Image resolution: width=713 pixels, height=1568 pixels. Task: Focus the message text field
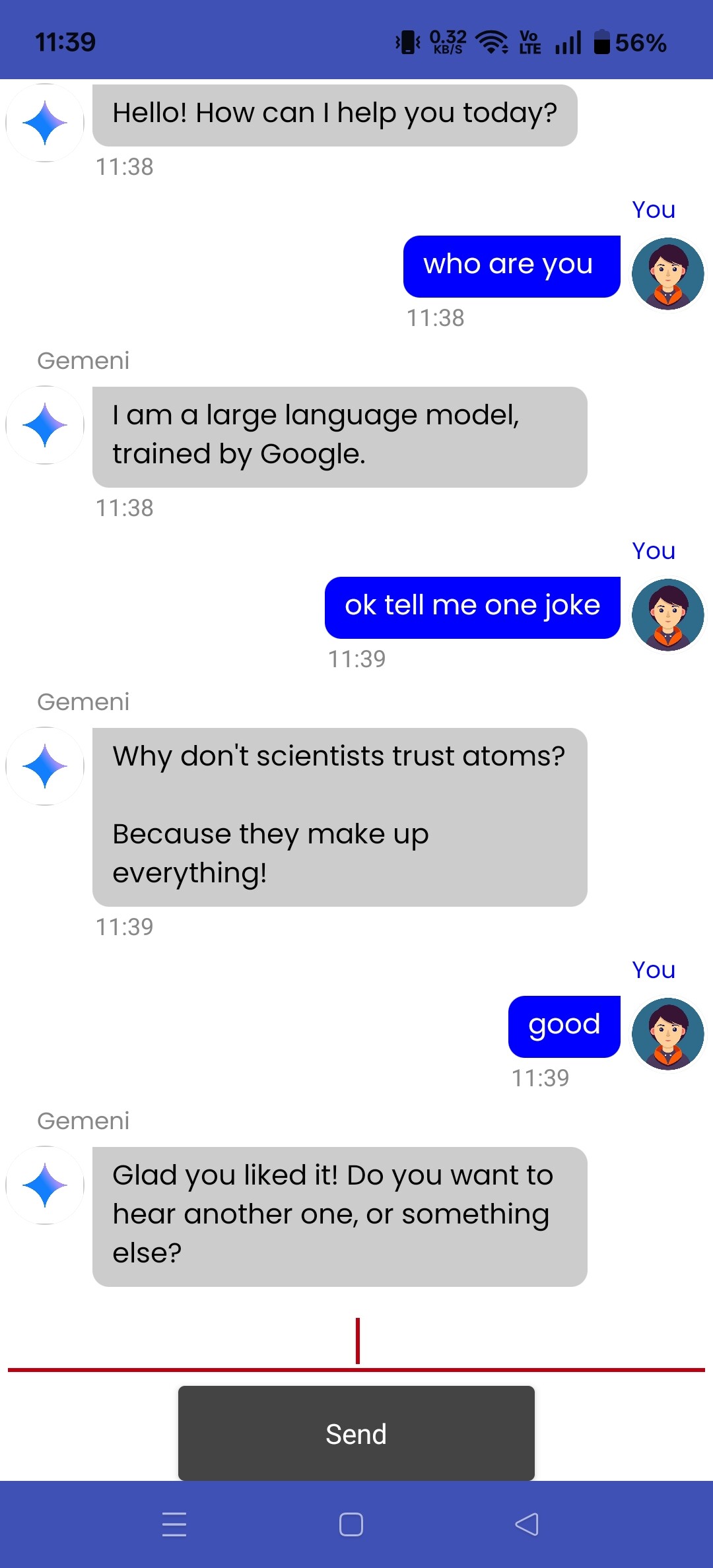click(x=356, y=1342)
